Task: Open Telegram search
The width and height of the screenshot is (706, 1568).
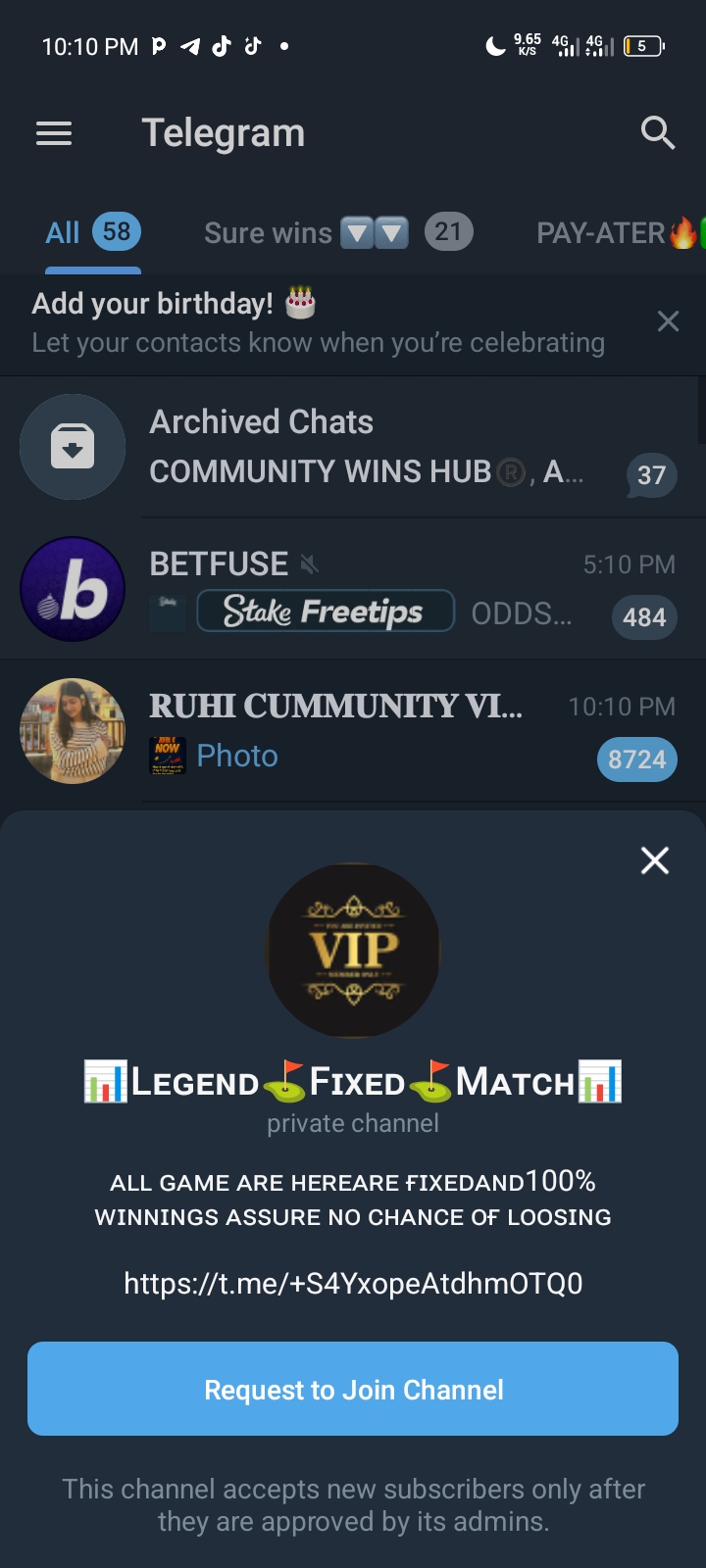Action: pos(657,132)
